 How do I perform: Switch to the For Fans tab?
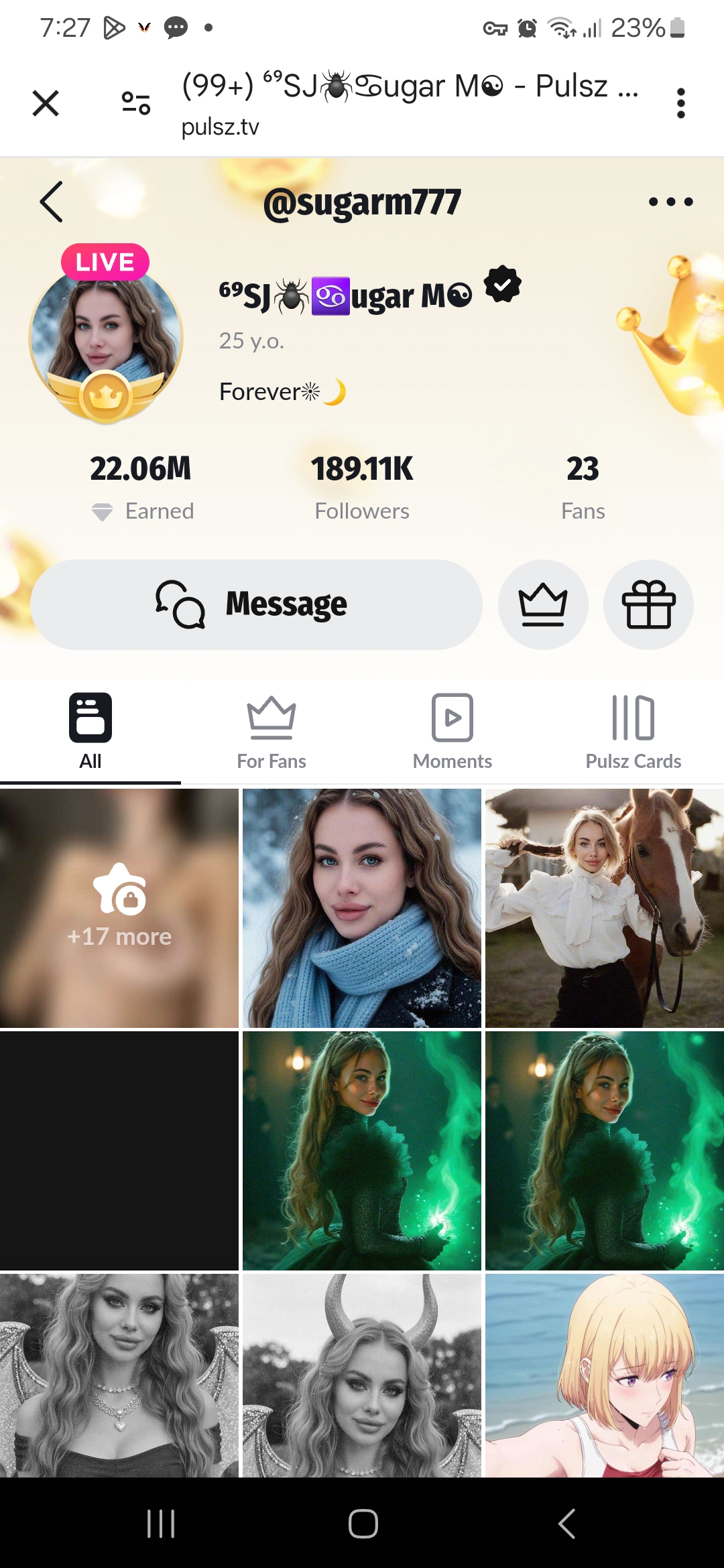coord(271,732)
